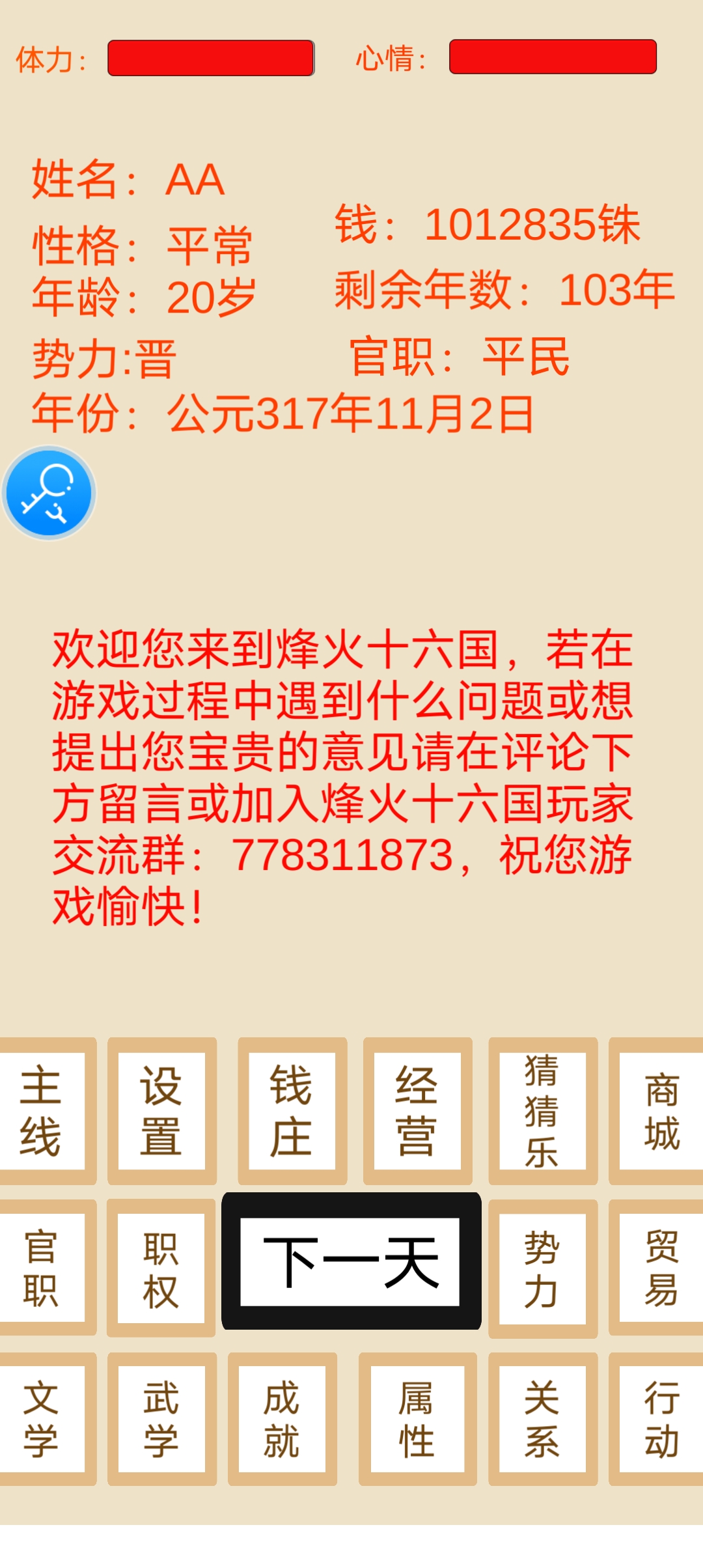
Task: View the 属性 attributes panel
Action: [x=417, y=1419]
